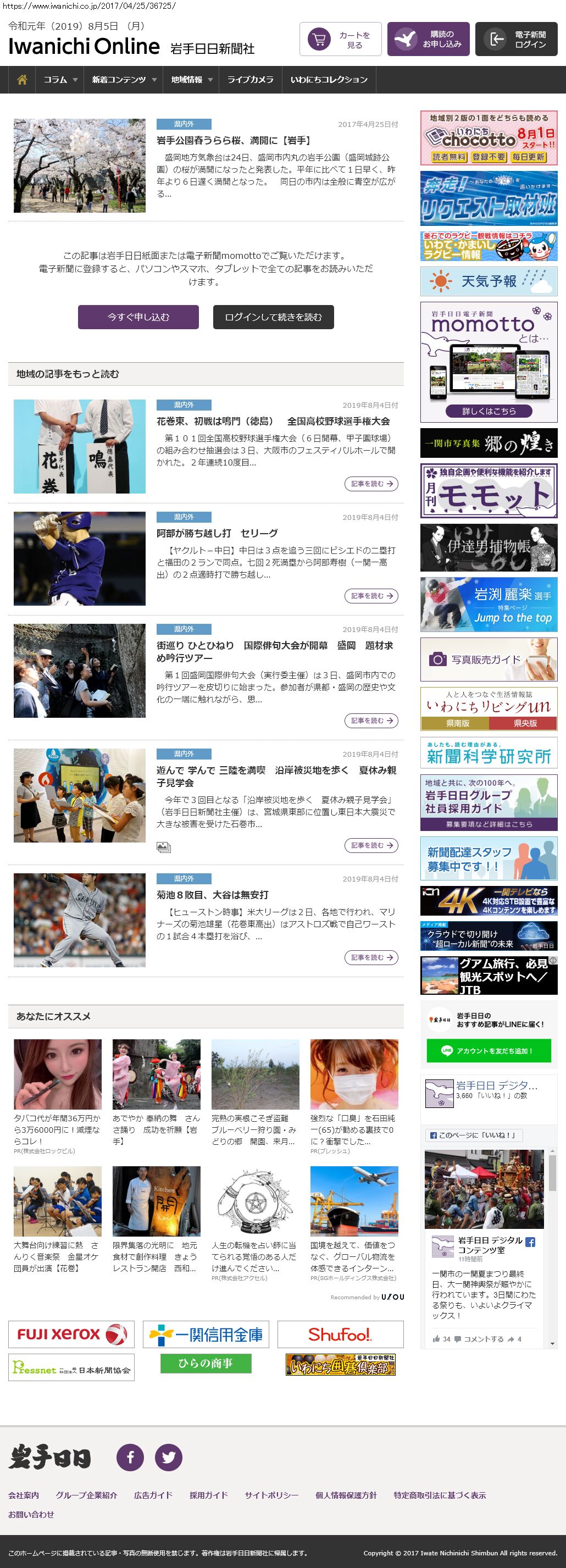The height and width of the screenshot is (1568, 566).
Task: Open the 写真販売ガイド banner
Action: 489,659
